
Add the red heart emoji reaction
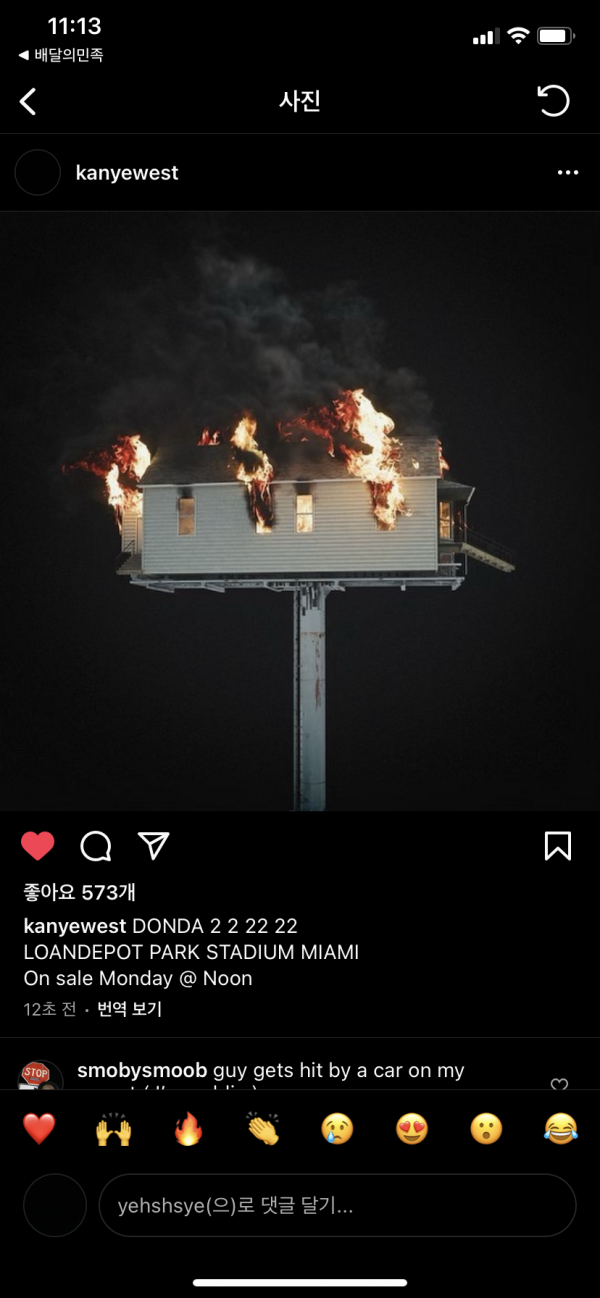point(39,1130)
